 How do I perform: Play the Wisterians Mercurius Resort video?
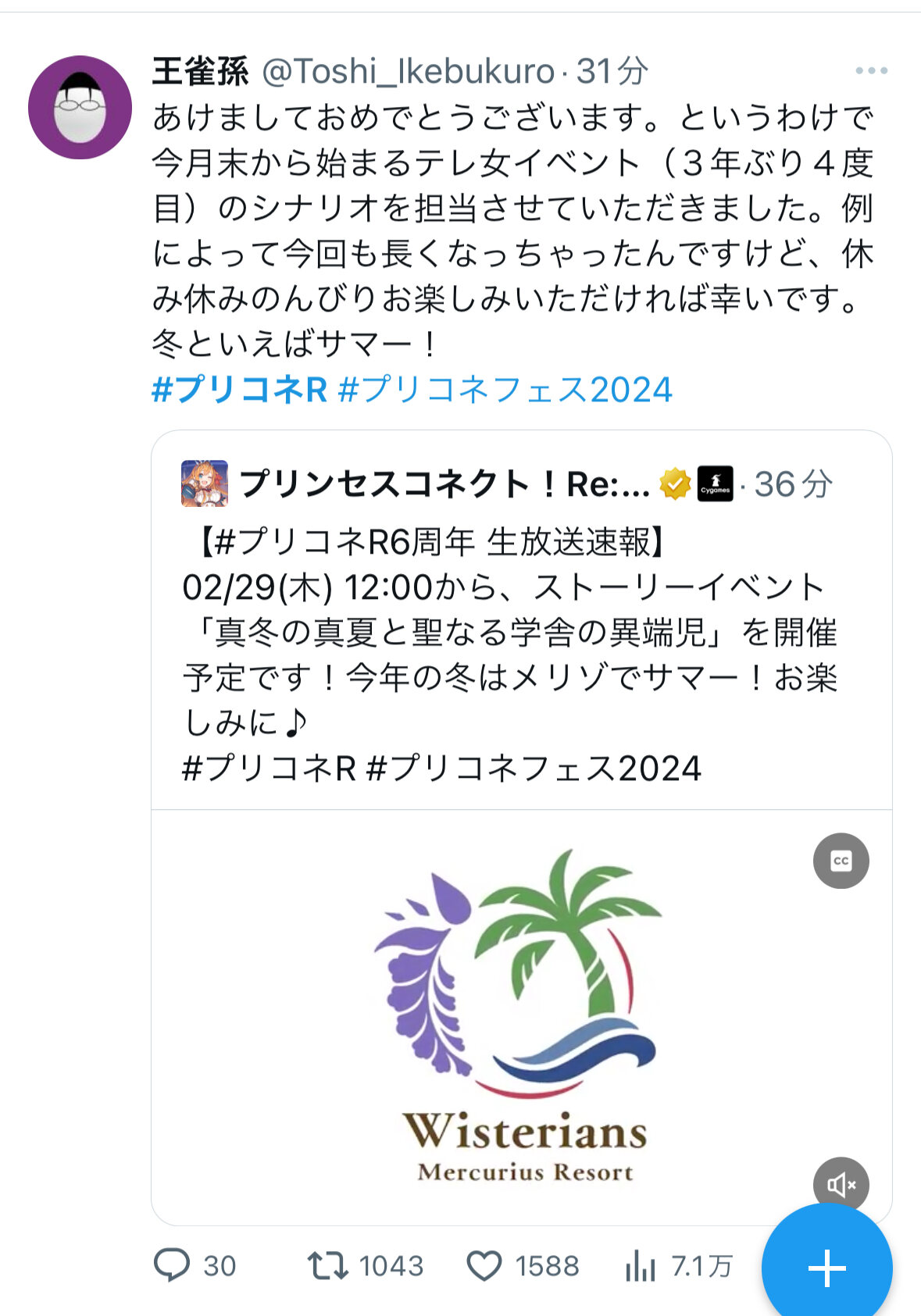point(521,1015)
